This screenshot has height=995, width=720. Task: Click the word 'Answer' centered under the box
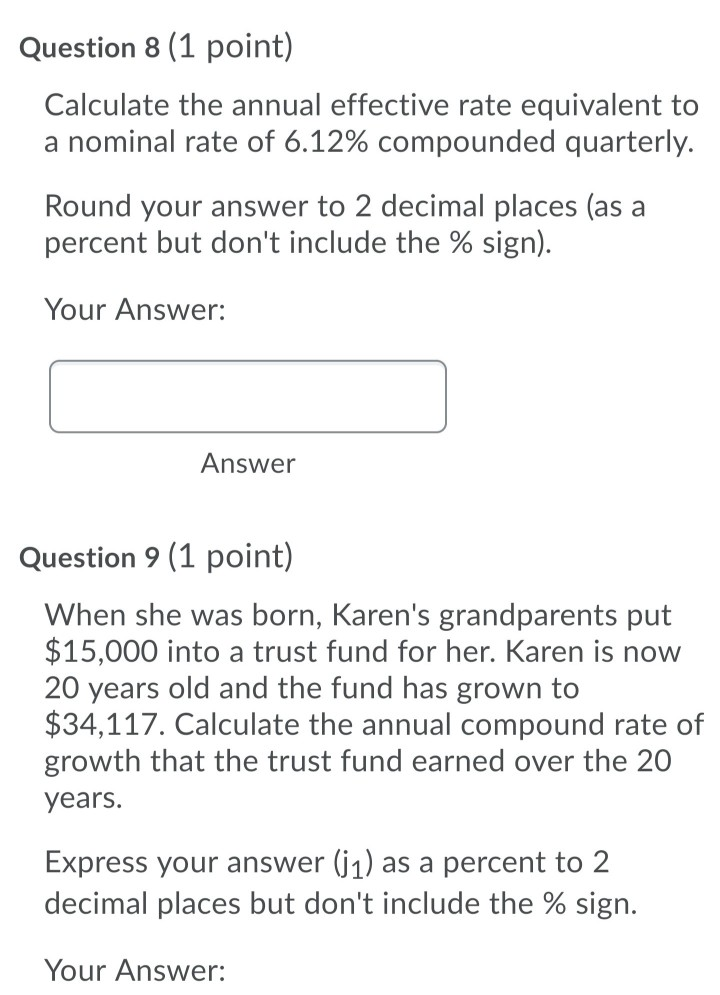tap(247, 463)
